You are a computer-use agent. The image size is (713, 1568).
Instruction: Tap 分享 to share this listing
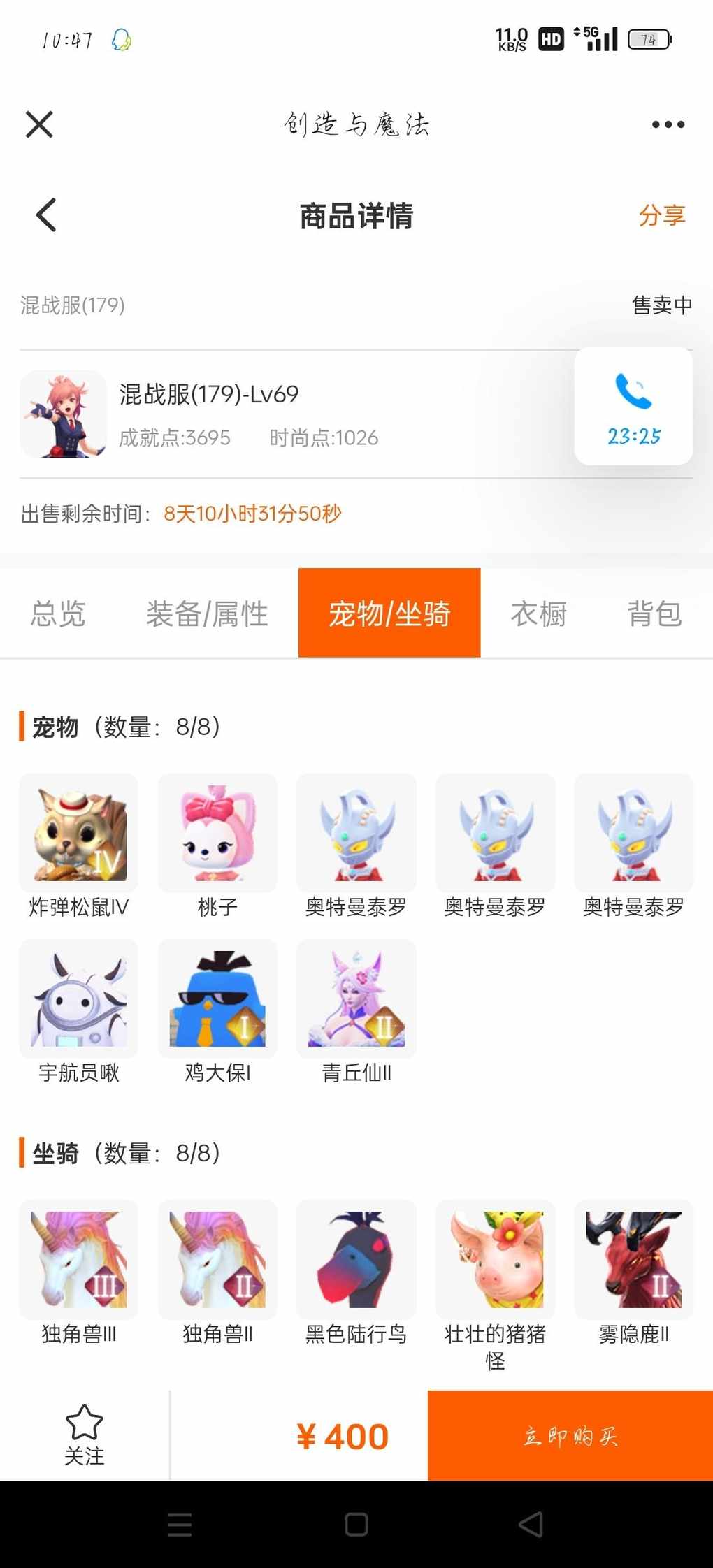662,215
